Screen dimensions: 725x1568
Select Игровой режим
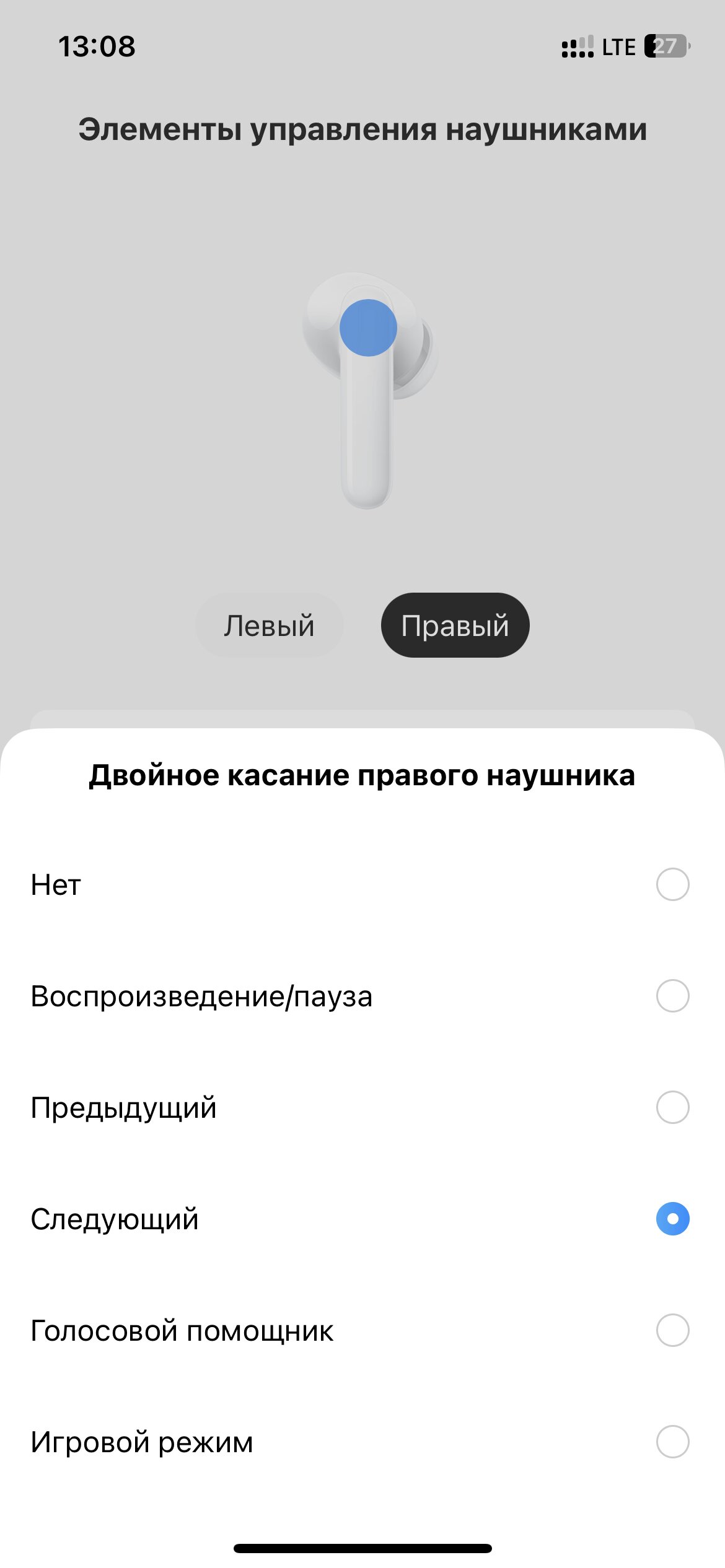362,1442
